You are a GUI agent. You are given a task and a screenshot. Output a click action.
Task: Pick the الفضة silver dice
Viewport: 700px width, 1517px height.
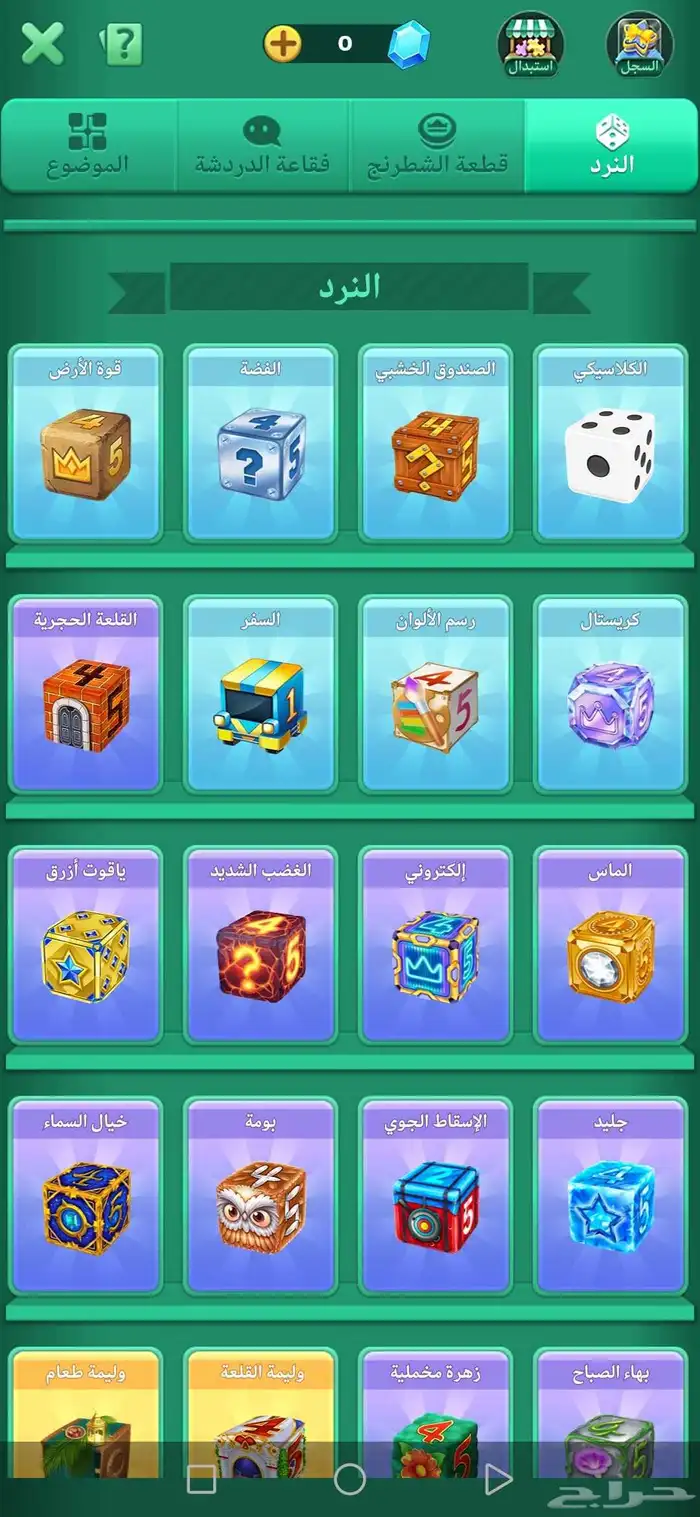tap(261, 445)
